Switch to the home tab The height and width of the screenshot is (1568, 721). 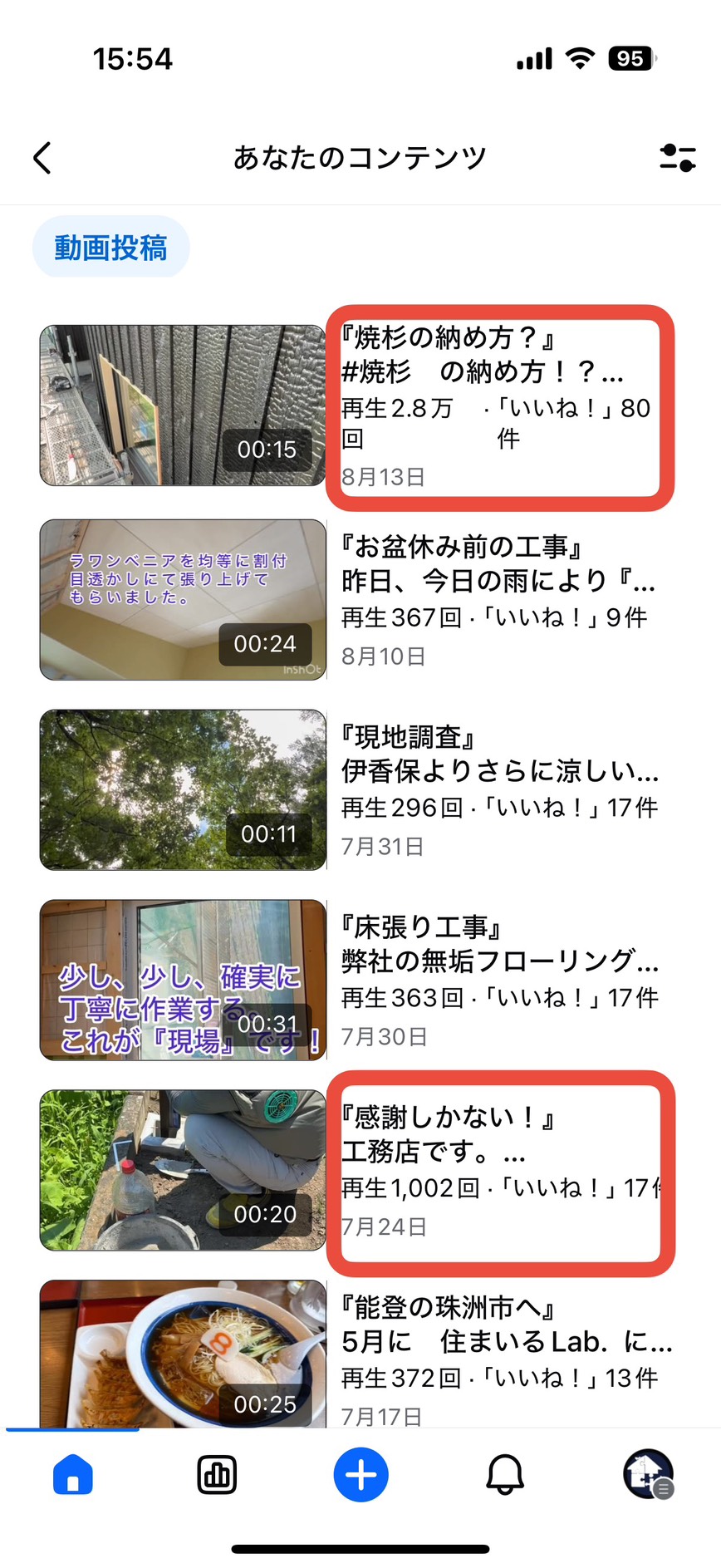pos(73,1475)
